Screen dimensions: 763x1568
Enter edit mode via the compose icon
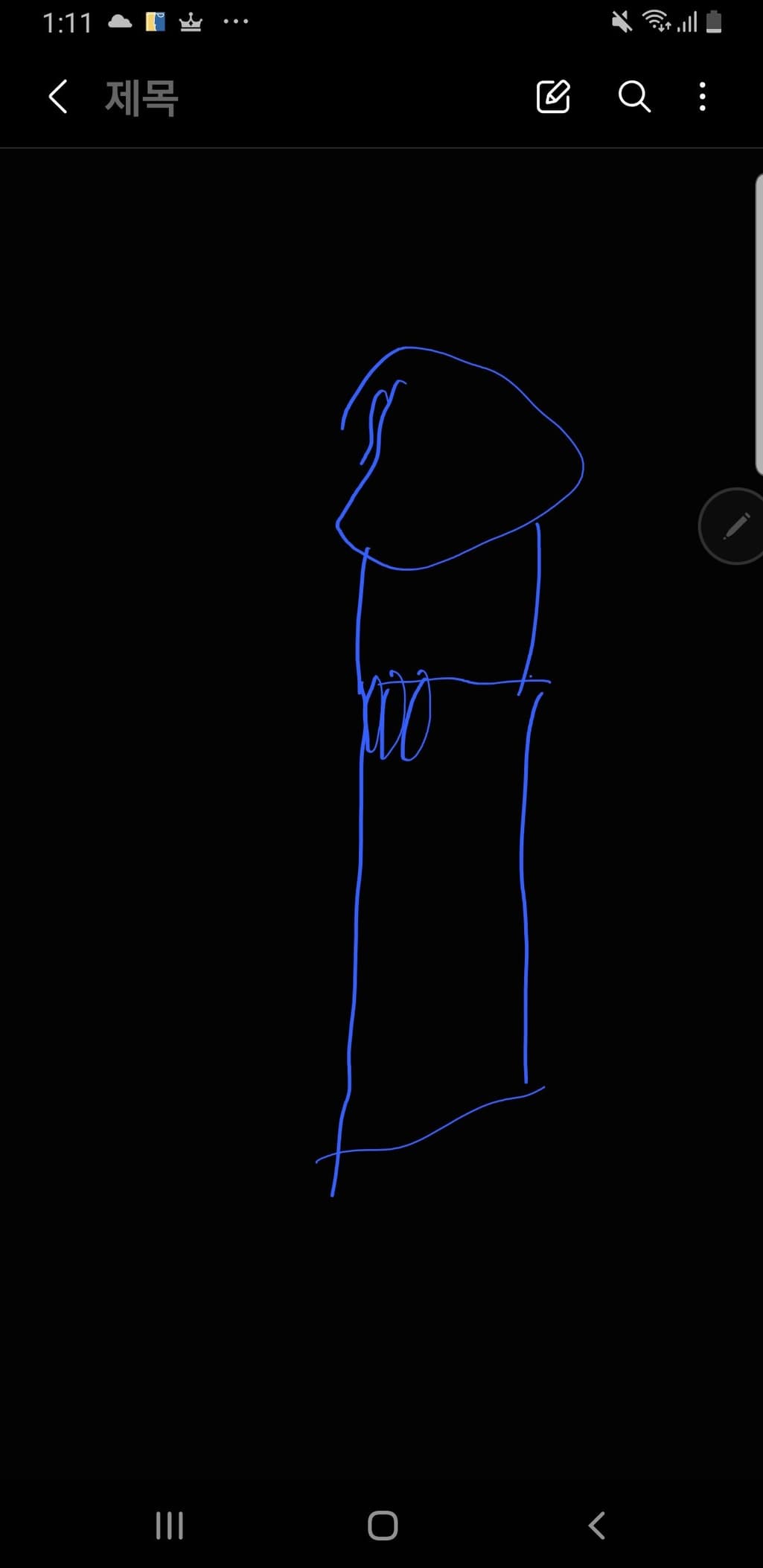pyautogui.click(x=553, y=97)
